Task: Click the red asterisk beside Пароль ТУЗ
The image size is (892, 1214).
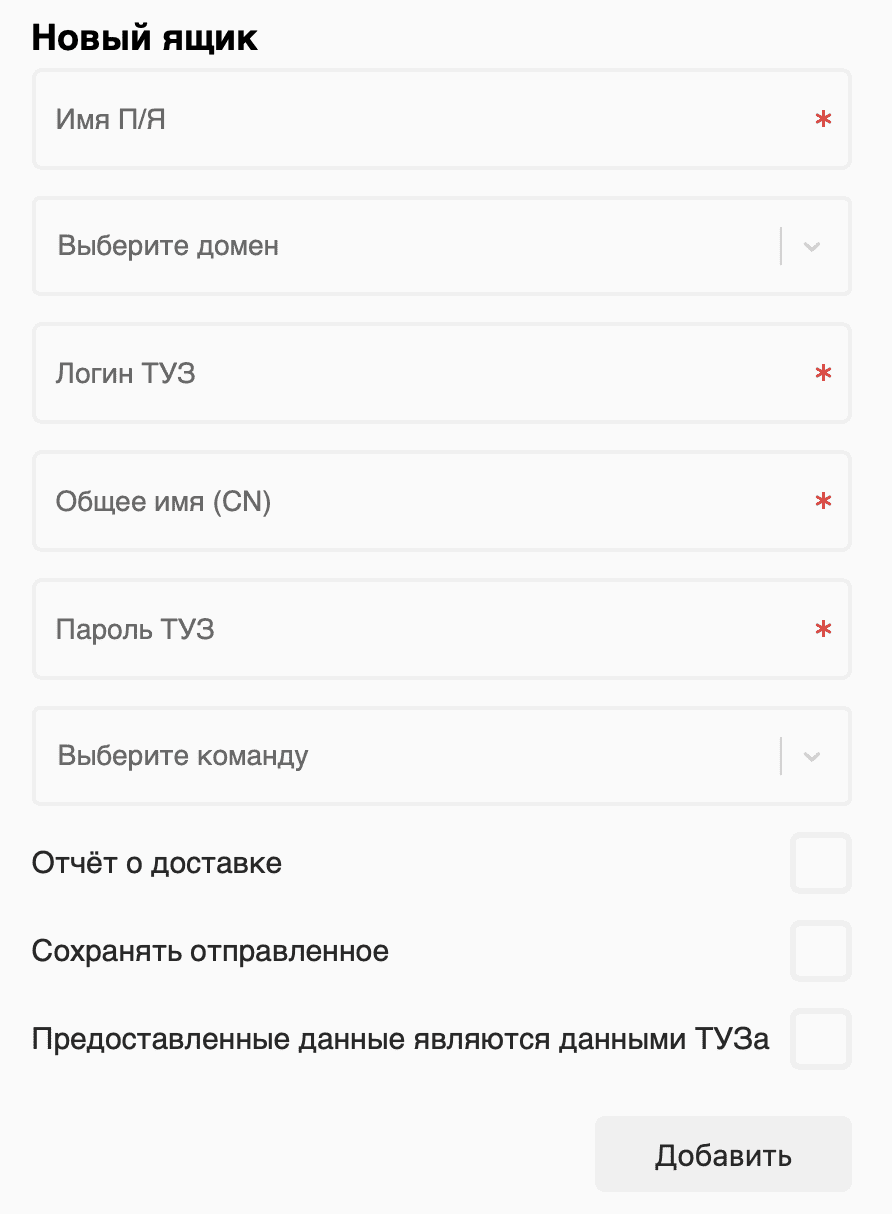Action: [x=822, y=629]
